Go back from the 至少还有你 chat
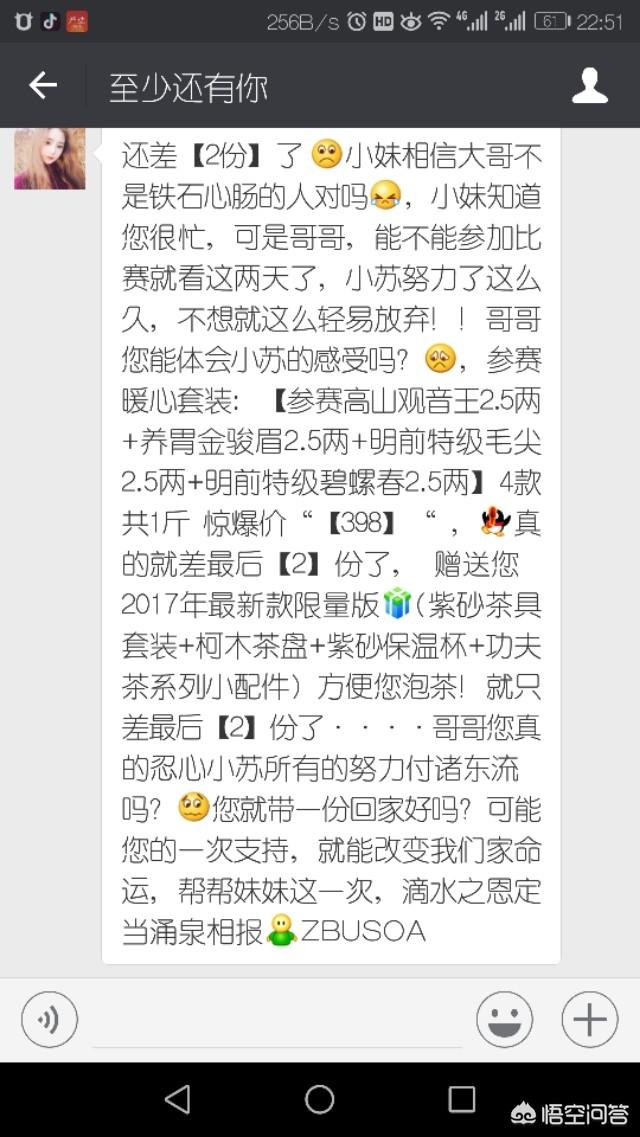 coord(43,87)
